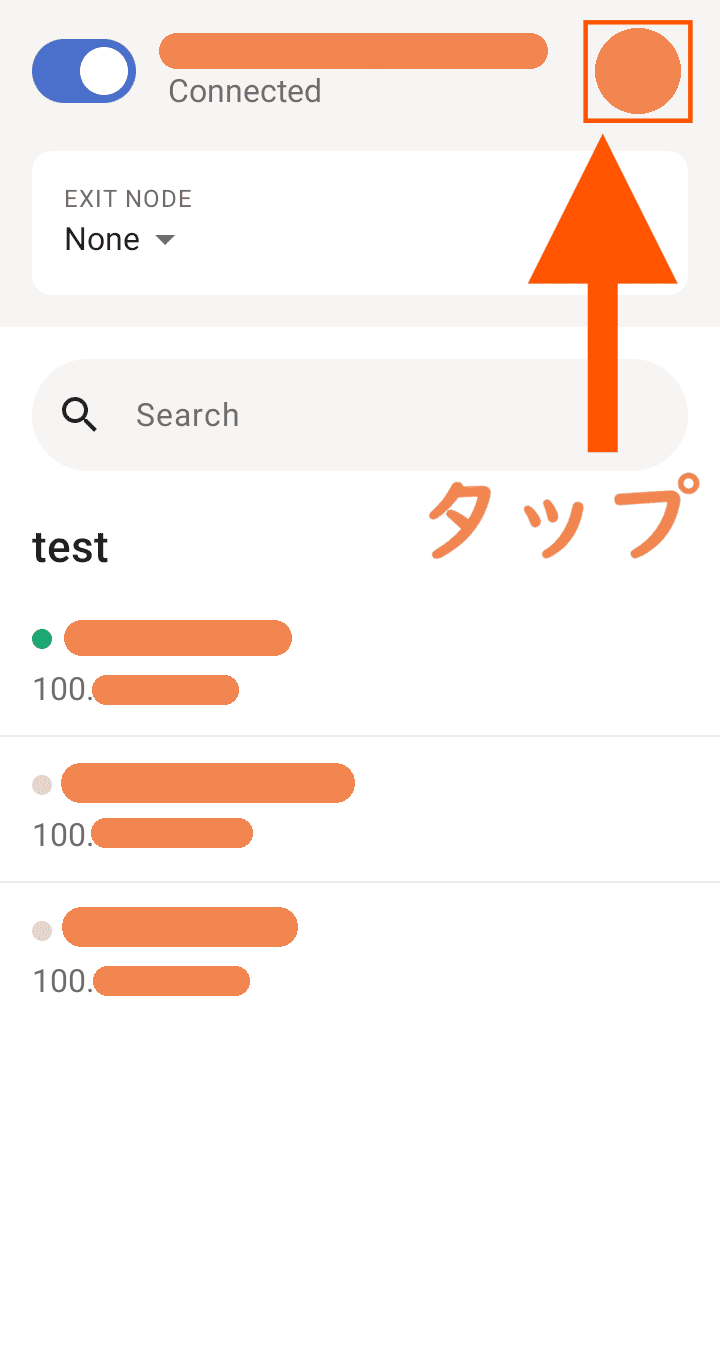Viewport: 720px width, 1372px height.
Task: Expand the Exit Node dropdown
Action: click(x=120, y=239)
